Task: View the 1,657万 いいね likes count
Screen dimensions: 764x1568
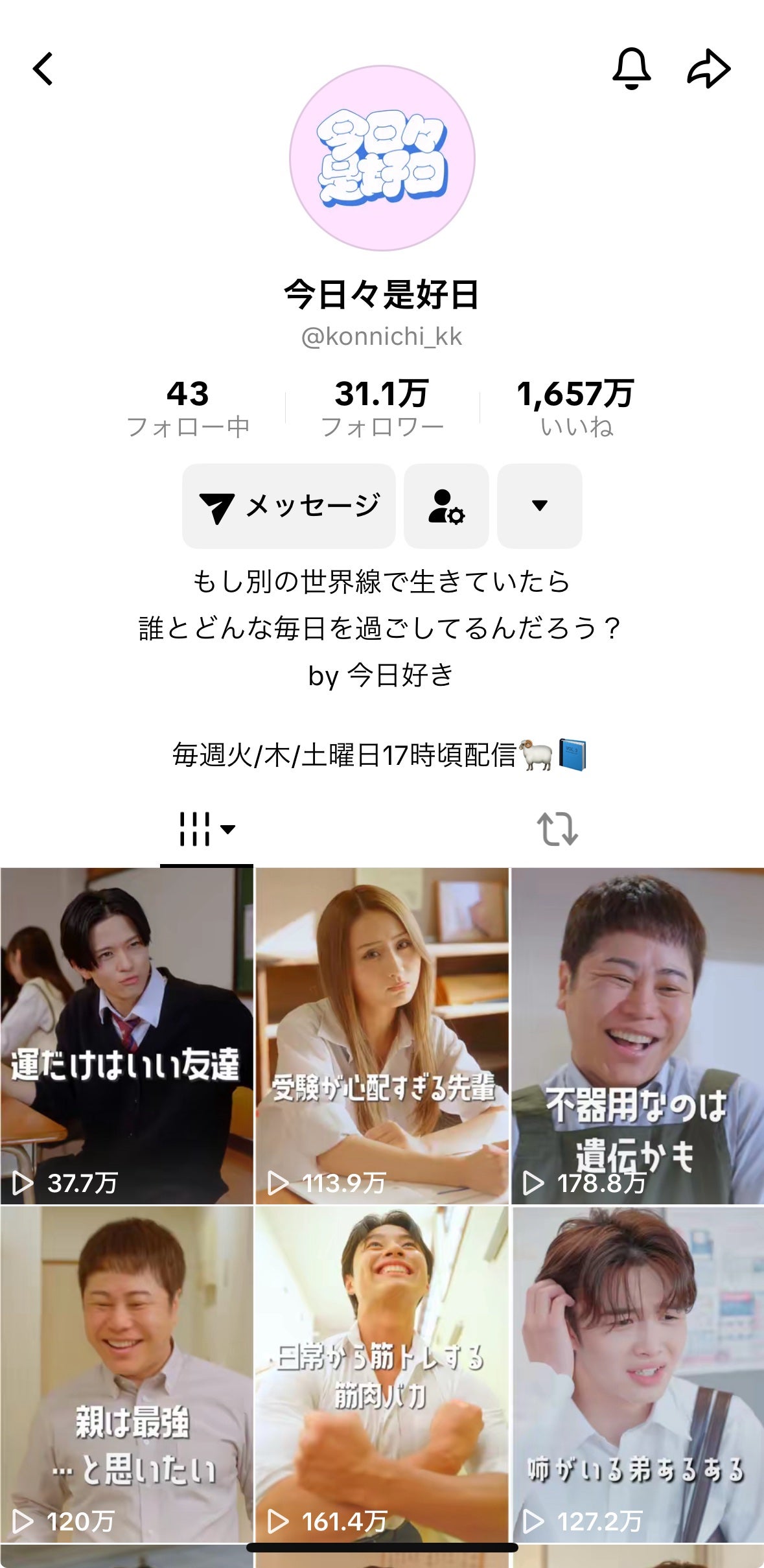Action: click(575, 408)
